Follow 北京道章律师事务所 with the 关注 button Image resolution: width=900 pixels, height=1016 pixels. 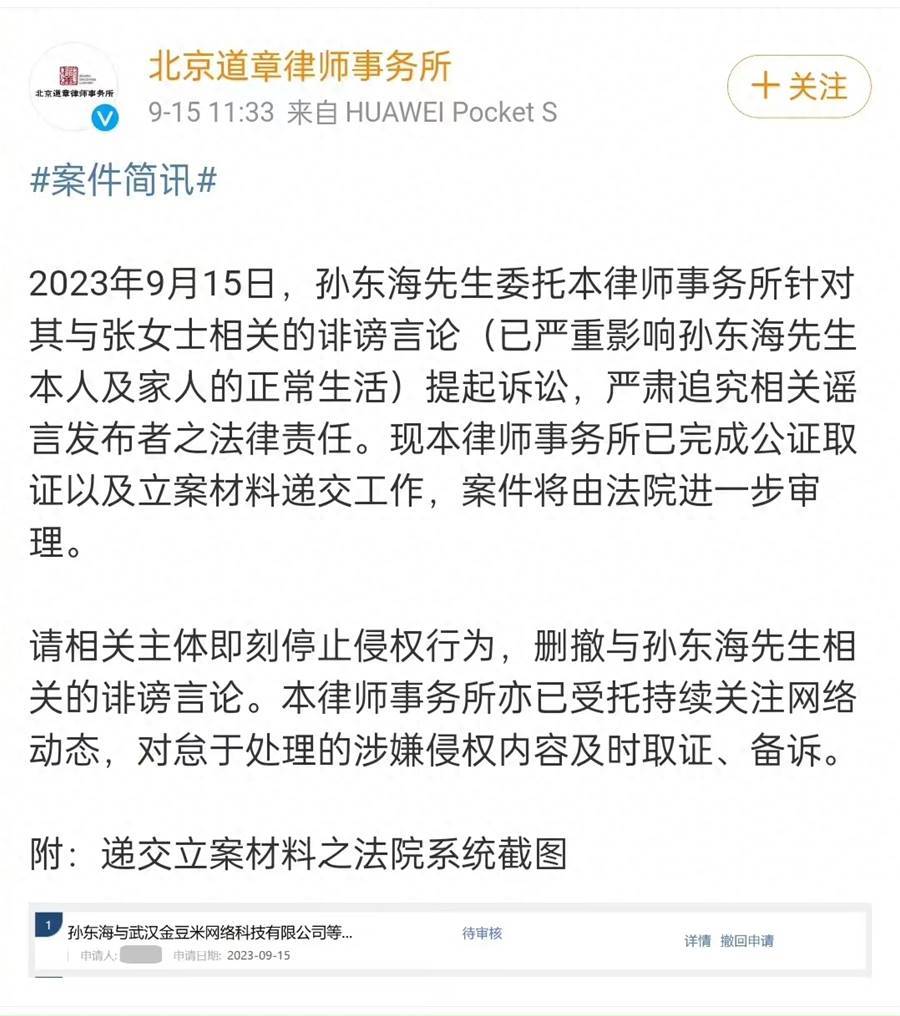(x=798, y=87)
